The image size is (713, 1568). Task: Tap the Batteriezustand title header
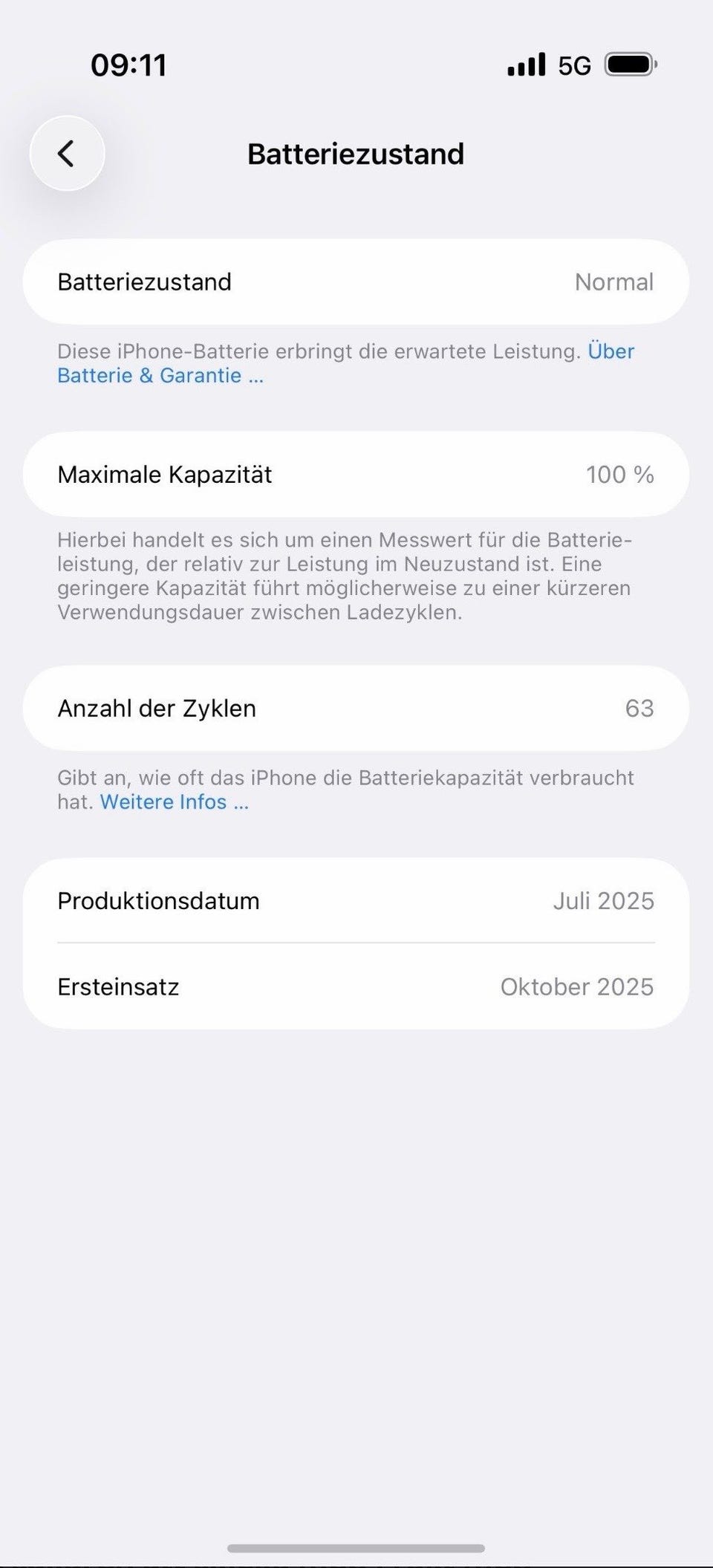tap(356, 154)
